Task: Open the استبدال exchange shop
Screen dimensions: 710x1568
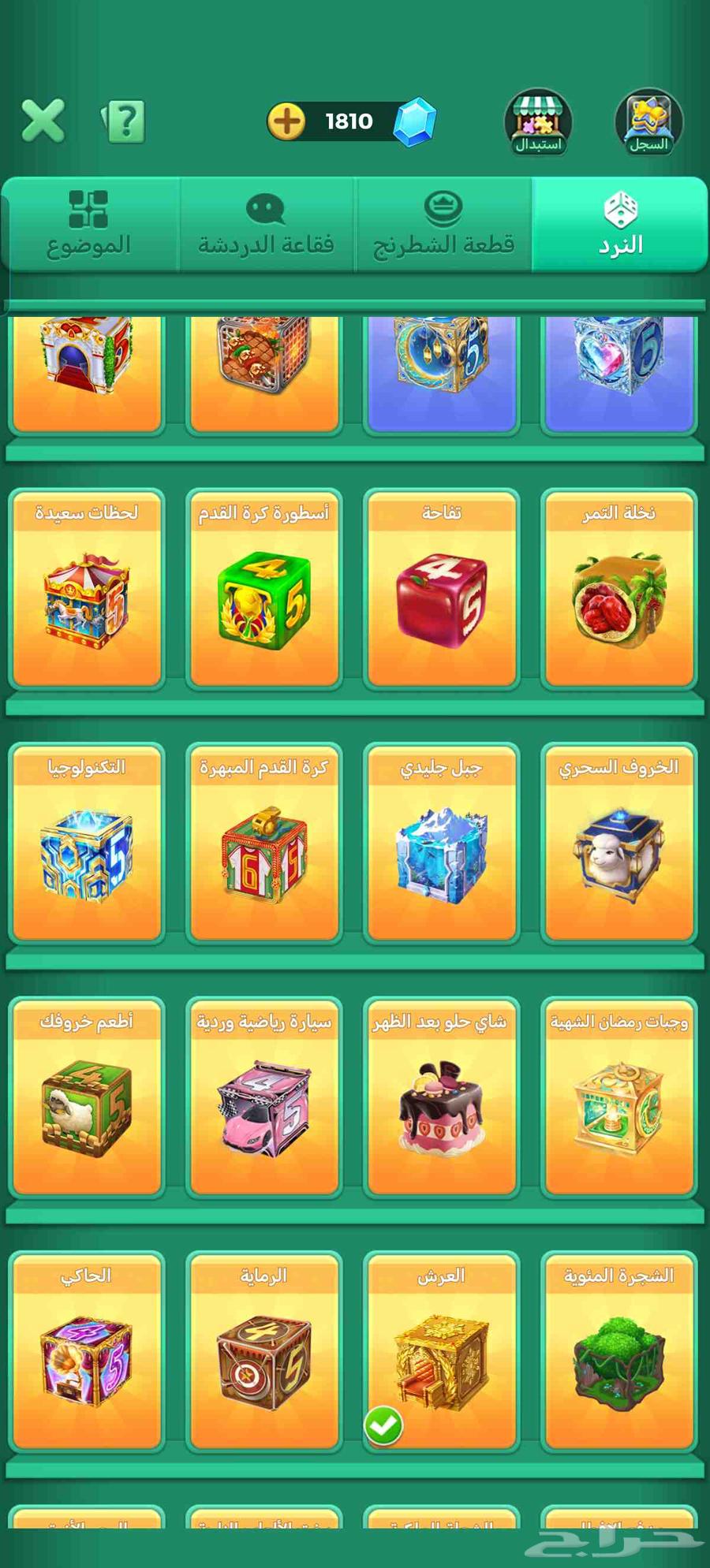Action: pyautogui.click(x=538, y=121)
